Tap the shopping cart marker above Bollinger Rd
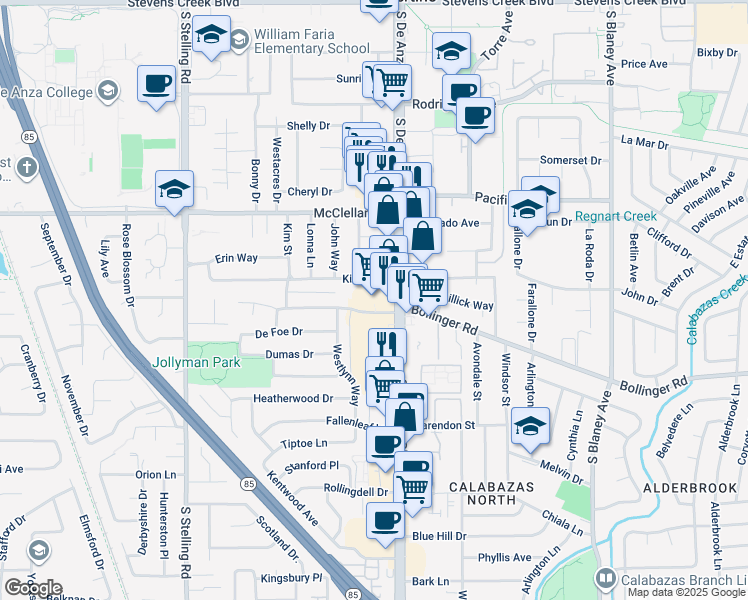 [x=428, y=288]
